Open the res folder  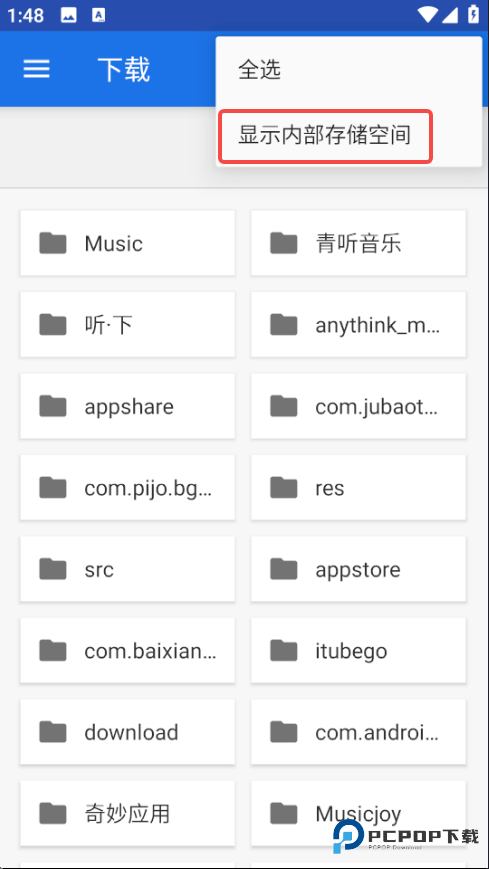point(358,487)
